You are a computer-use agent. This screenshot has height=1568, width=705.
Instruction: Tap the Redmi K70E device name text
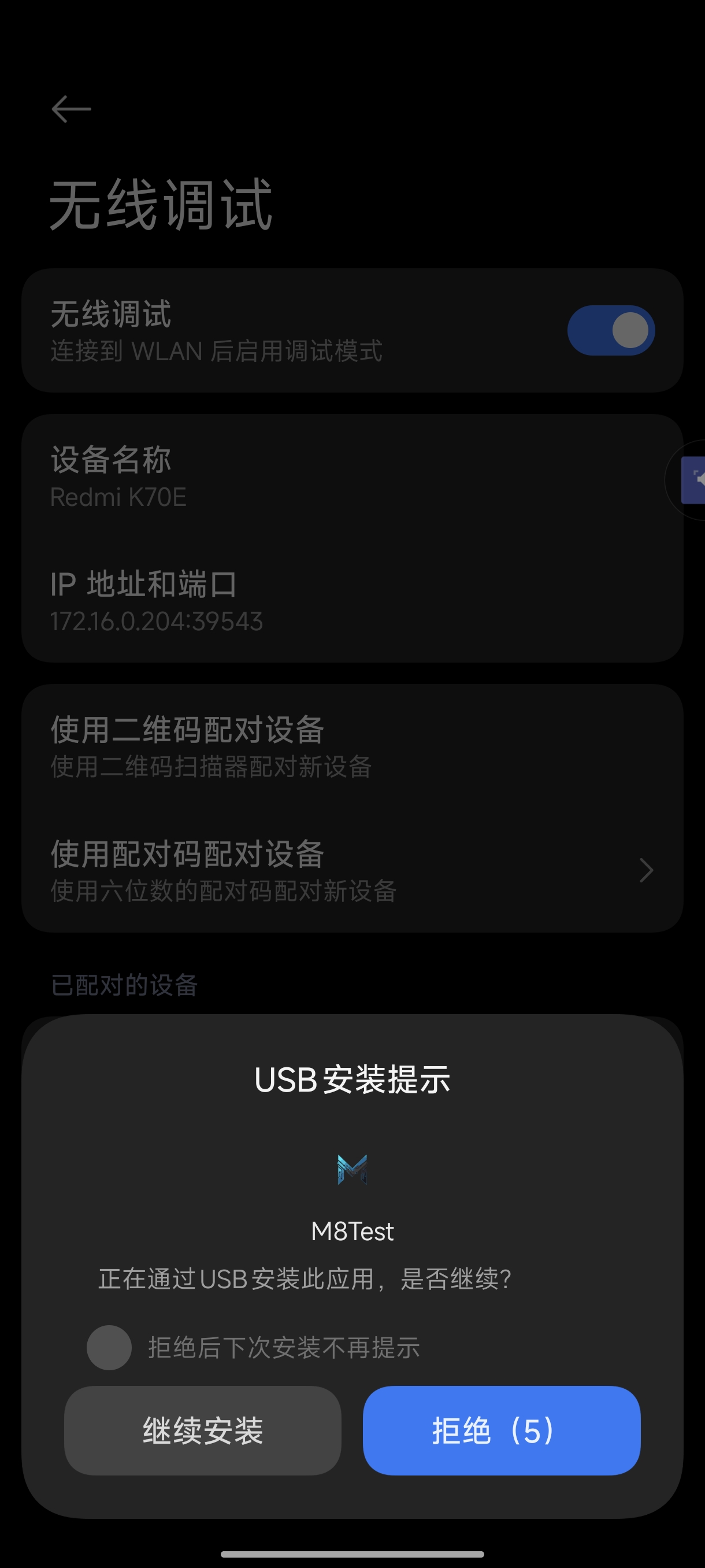pyautogui.click(x=118, y=497)
